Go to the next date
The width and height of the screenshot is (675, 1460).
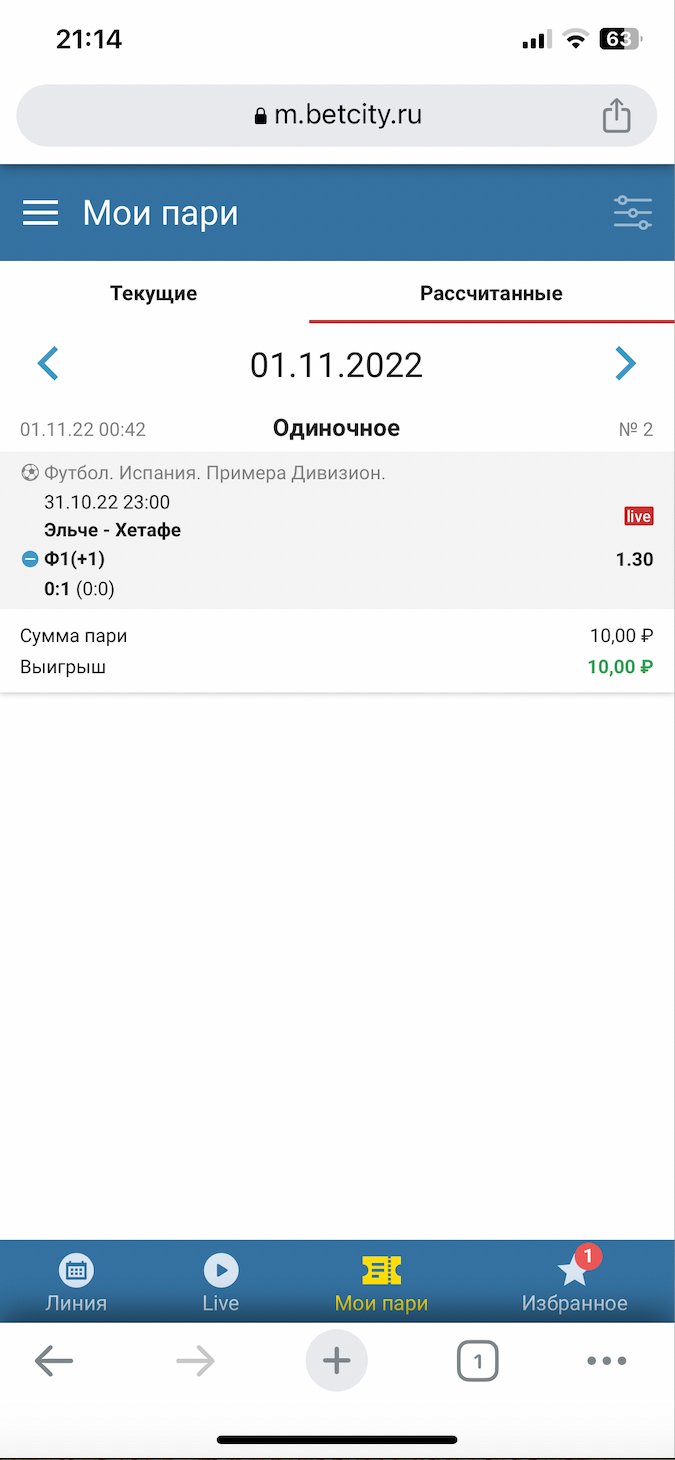(x=625, y=364)
